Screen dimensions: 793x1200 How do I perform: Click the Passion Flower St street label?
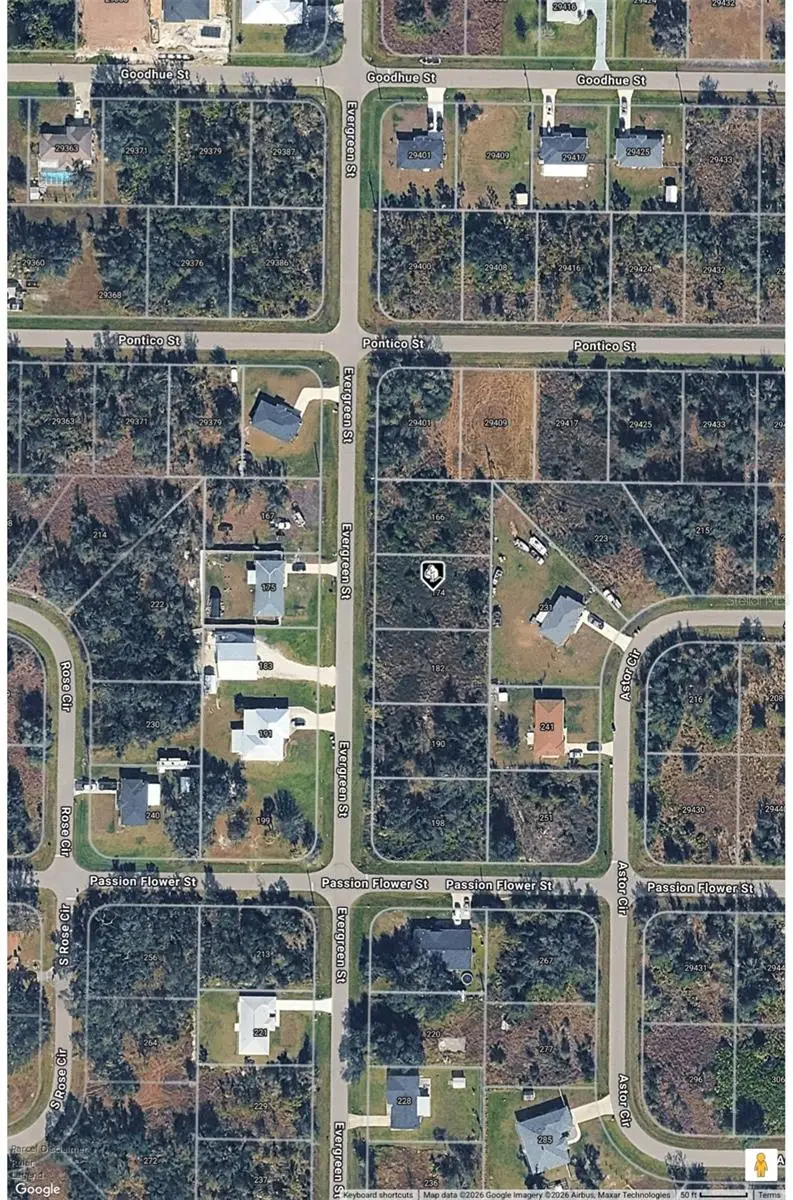coord(375,883)
